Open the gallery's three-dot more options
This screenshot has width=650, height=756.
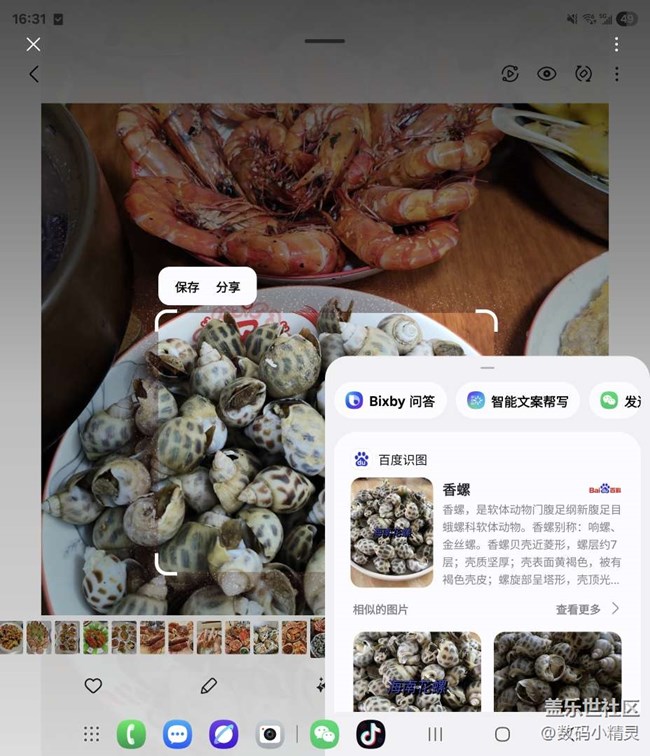coord(617,74)
